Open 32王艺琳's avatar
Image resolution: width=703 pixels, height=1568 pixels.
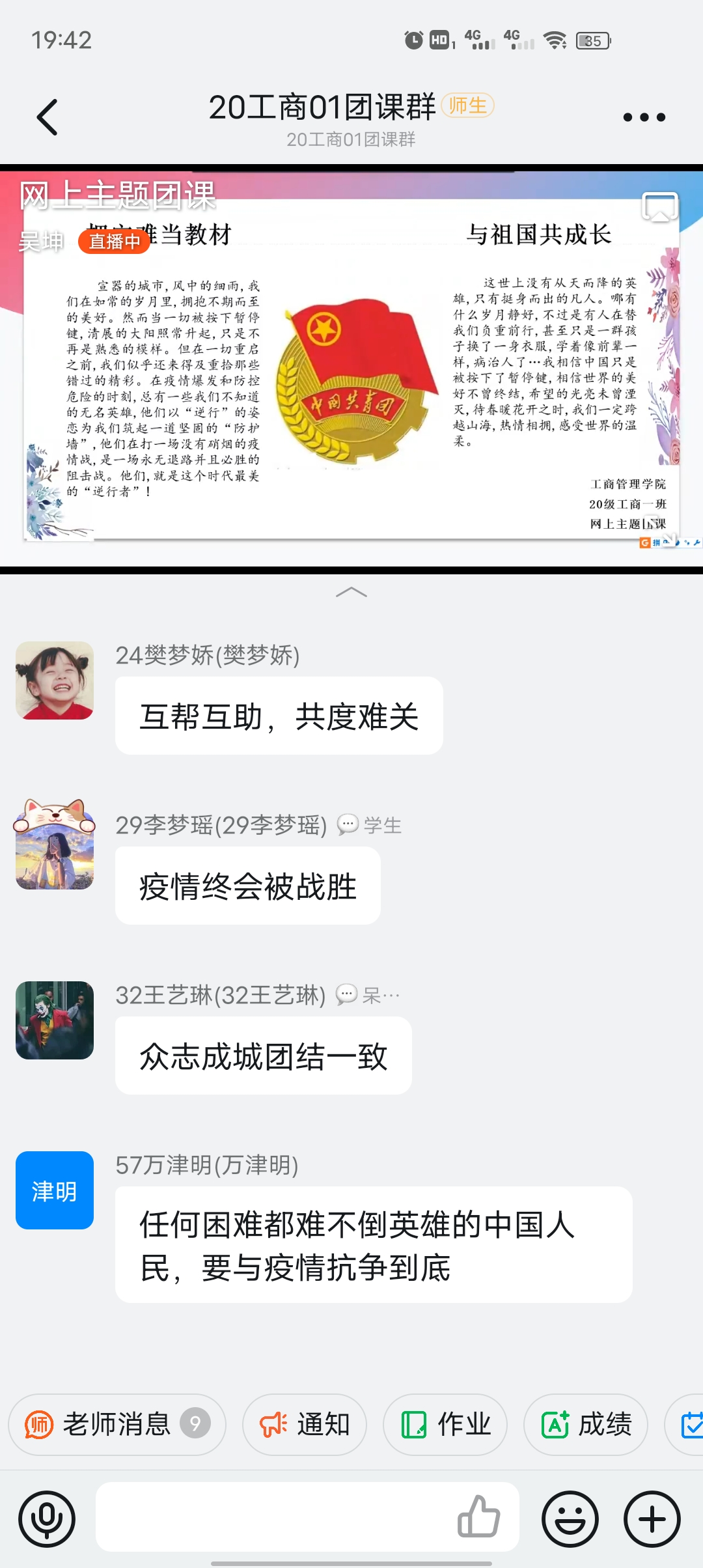pos(55,1020)
